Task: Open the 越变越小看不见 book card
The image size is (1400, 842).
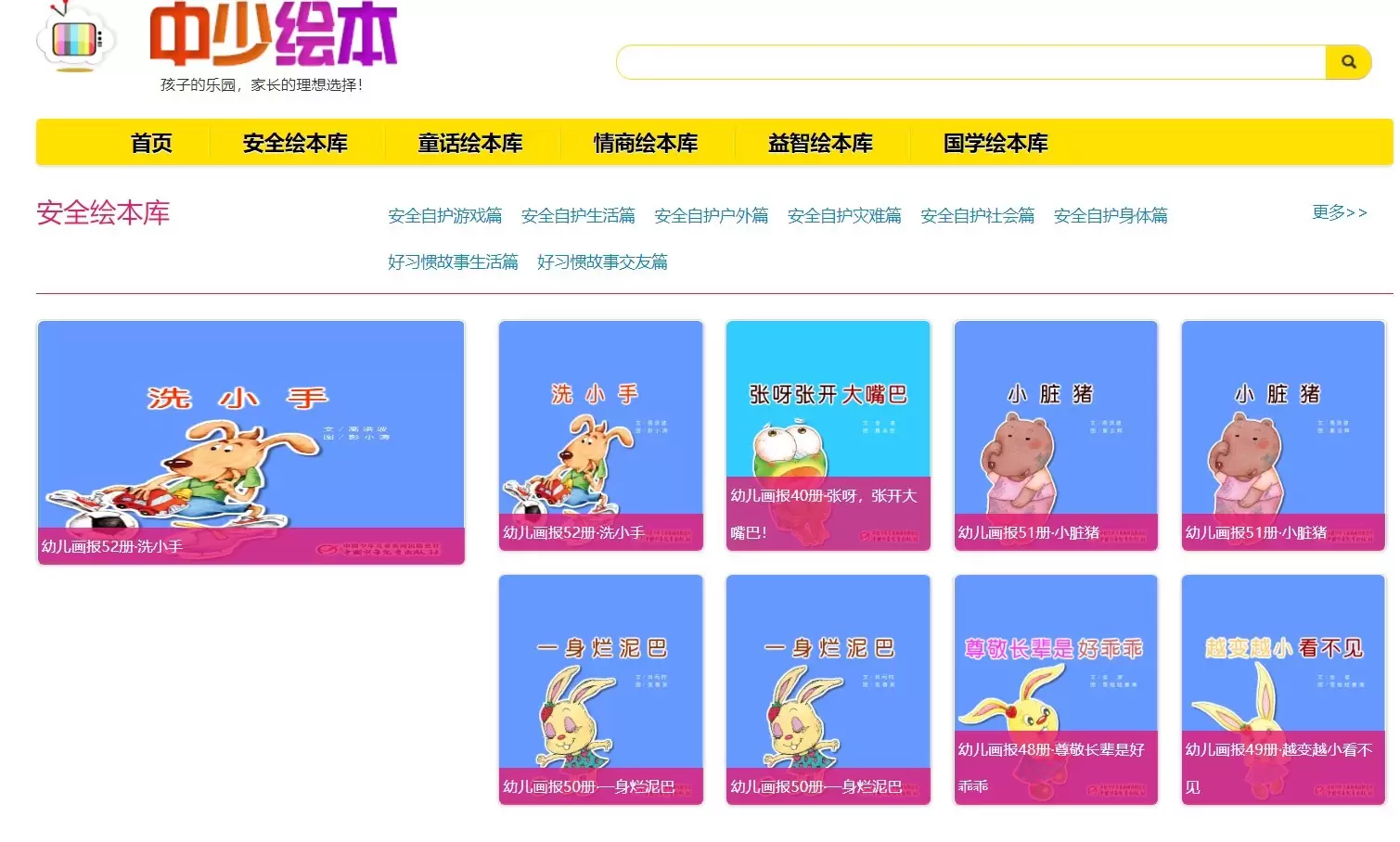Action: point(1282,689)
